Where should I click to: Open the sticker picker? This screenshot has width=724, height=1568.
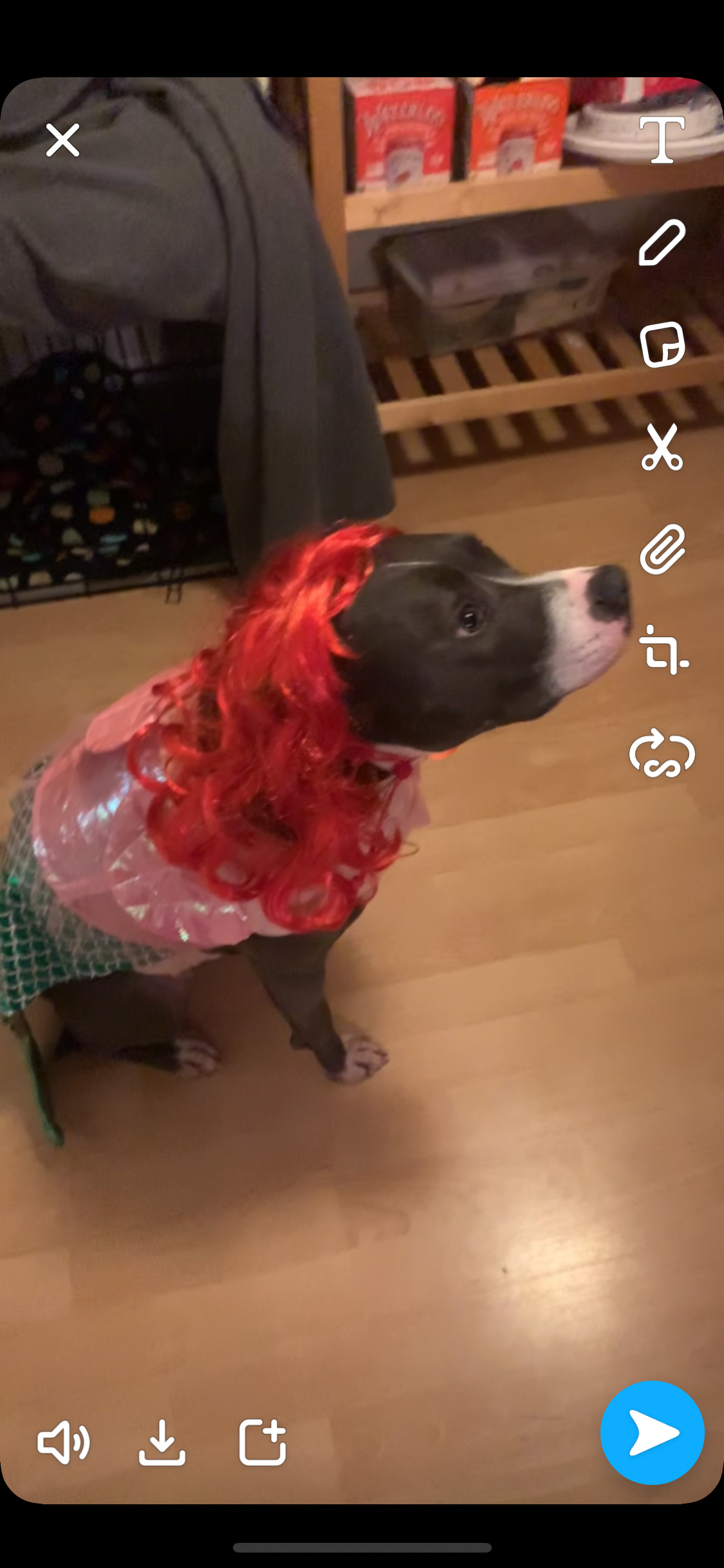(662, 344)
